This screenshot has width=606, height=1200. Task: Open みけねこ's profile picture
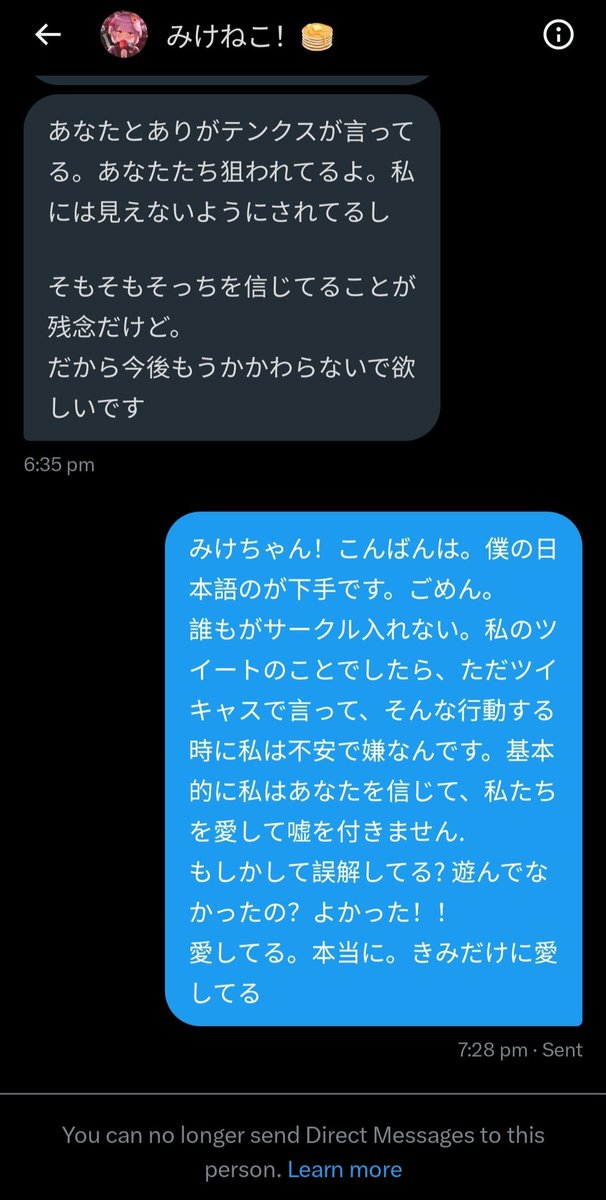point(124,35)
